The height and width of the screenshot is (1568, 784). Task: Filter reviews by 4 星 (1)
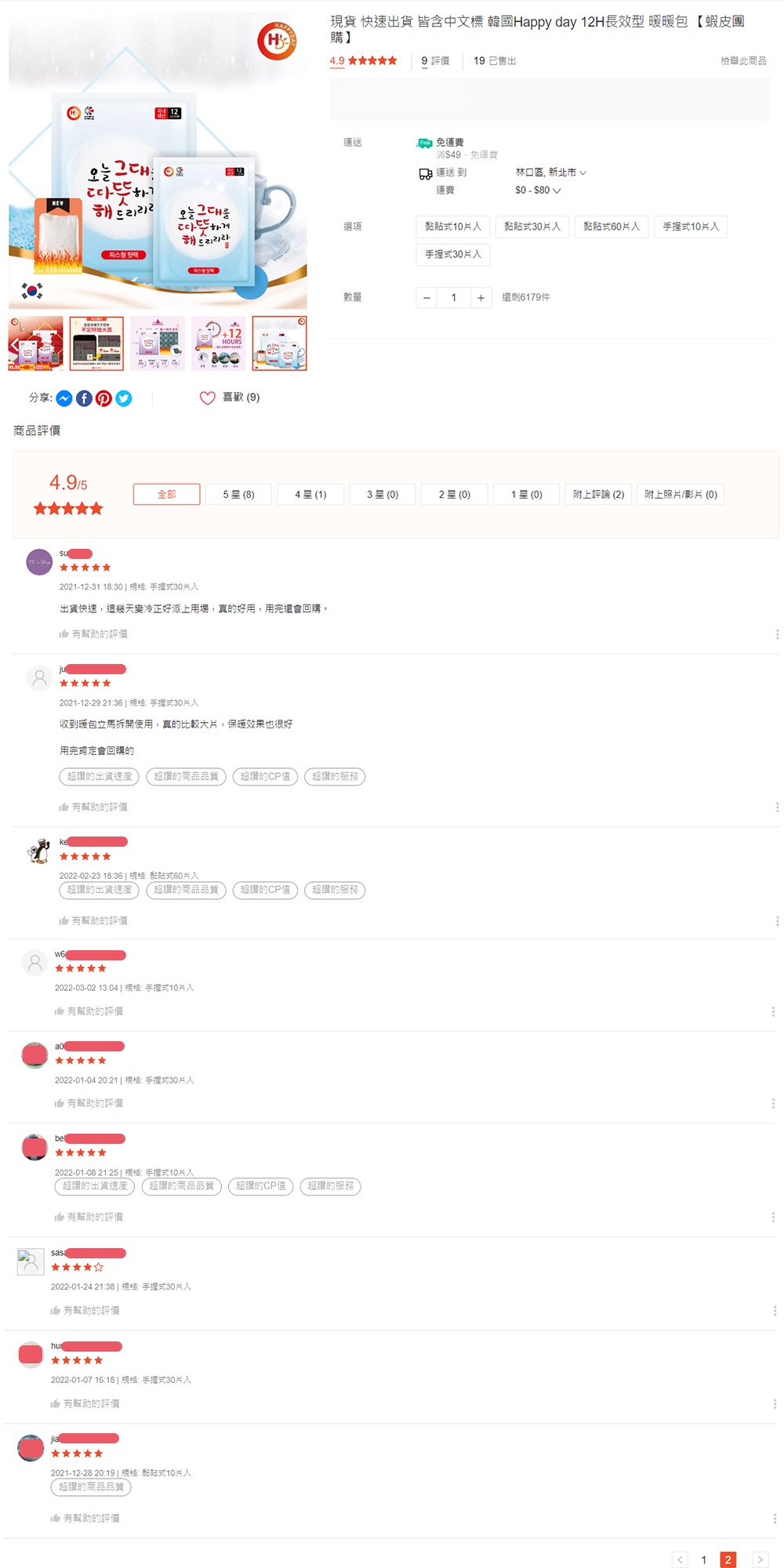point(310,495)
